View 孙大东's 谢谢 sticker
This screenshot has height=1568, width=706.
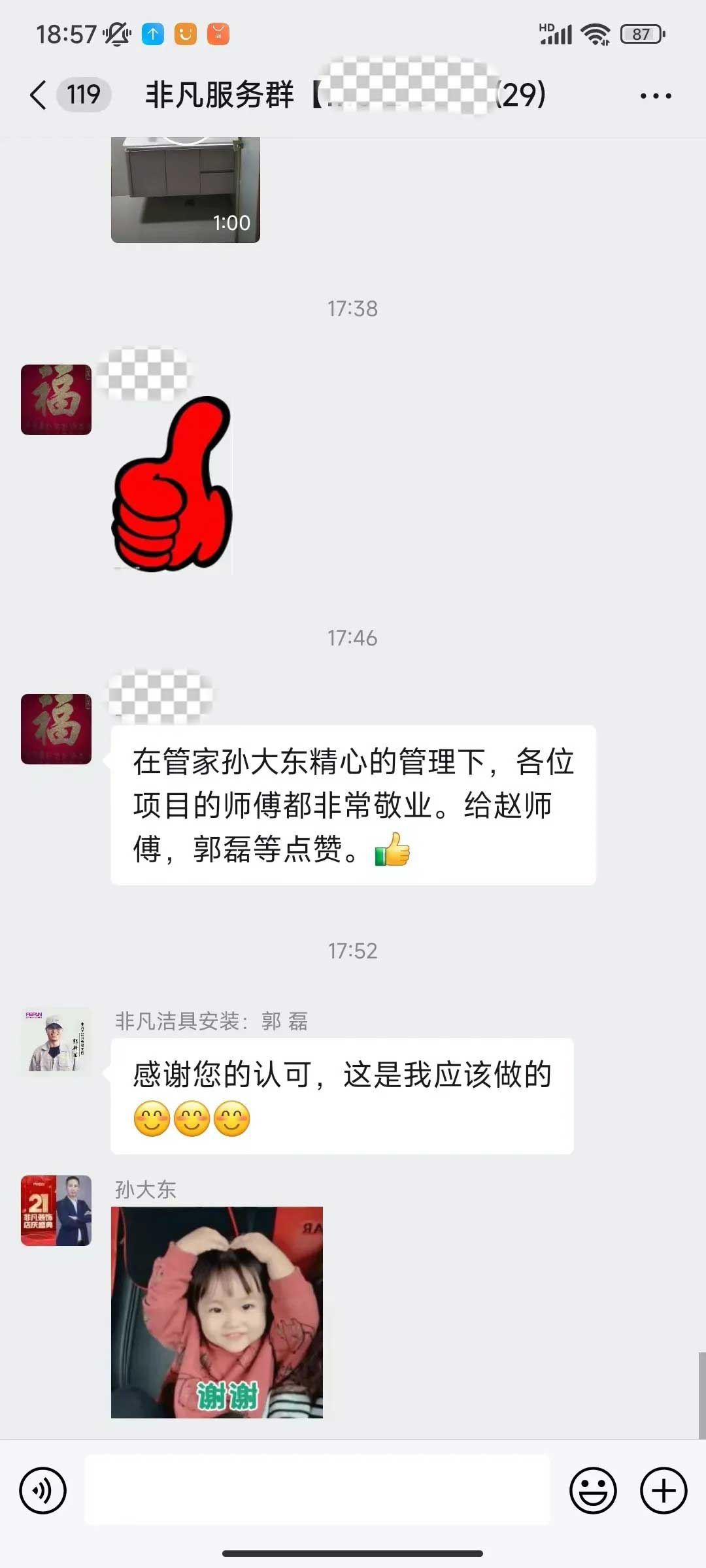[217, 1312]
